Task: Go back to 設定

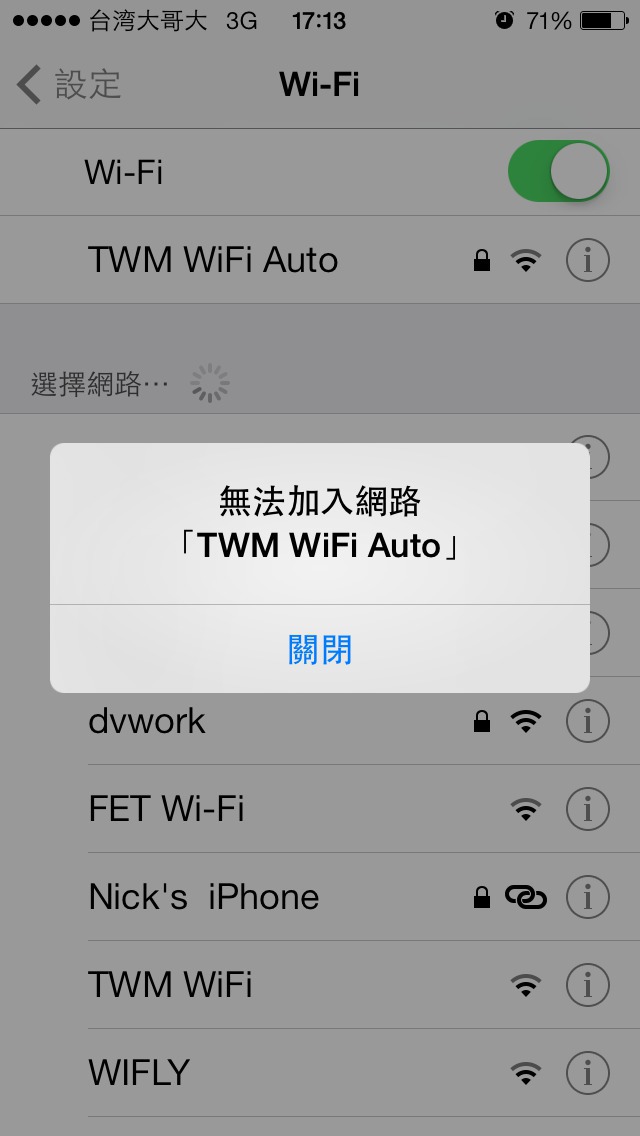Action: click(69, 85)
